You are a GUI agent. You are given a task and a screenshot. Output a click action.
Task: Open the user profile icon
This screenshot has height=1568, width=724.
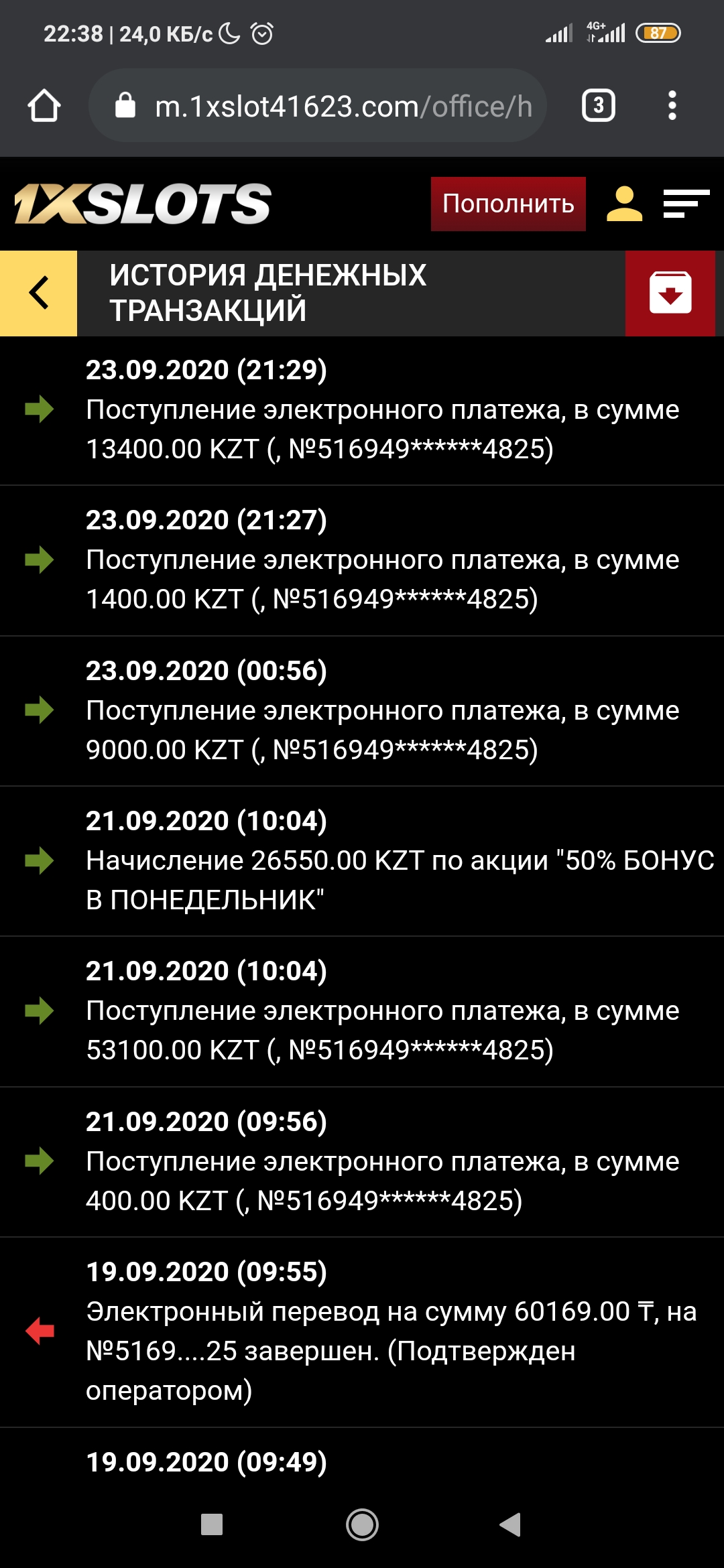click(624, 204)
